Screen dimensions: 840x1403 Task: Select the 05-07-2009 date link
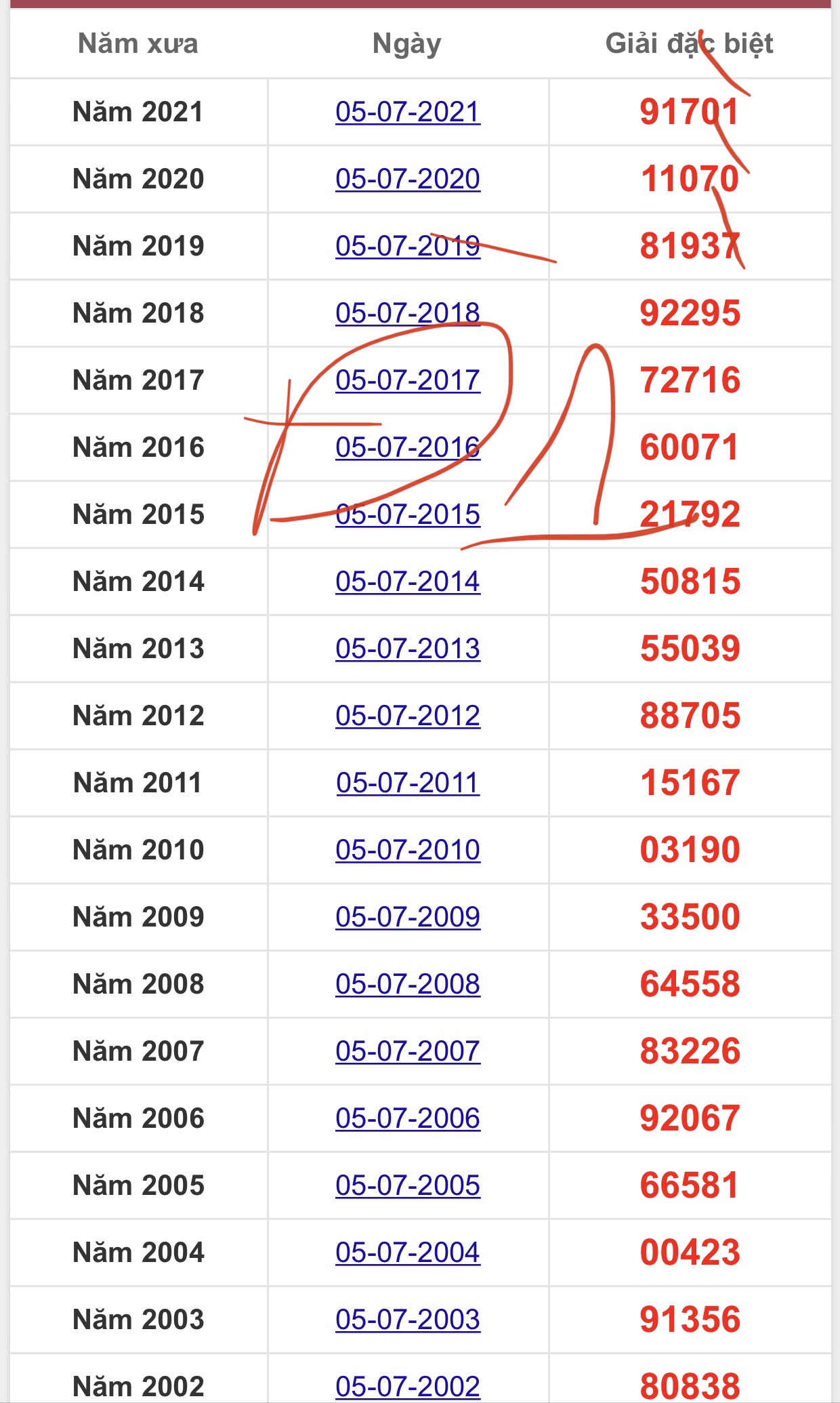tap(408, 917)
